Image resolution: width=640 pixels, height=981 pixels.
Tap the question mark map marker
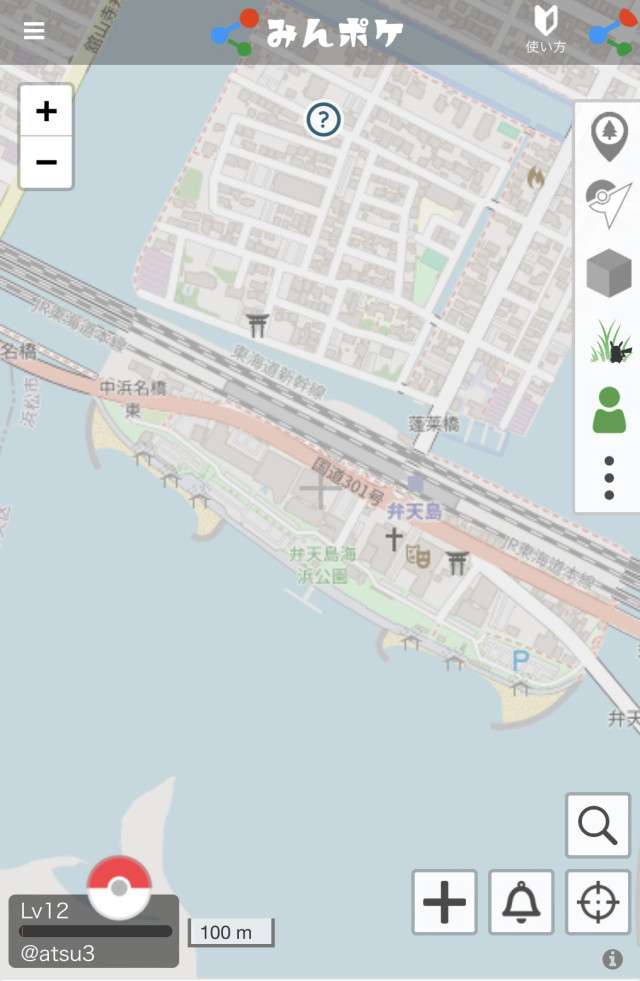323,120
